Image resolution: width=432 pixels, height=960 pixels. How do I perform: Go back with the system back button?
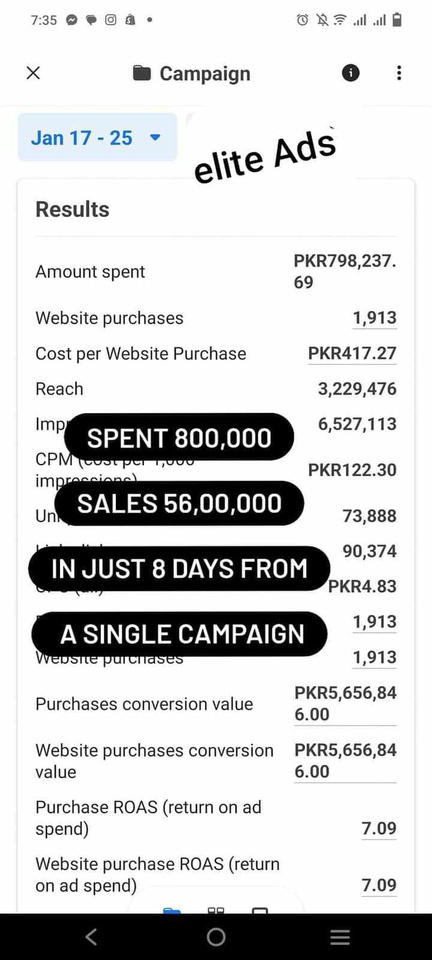click(x=91, y=936)
